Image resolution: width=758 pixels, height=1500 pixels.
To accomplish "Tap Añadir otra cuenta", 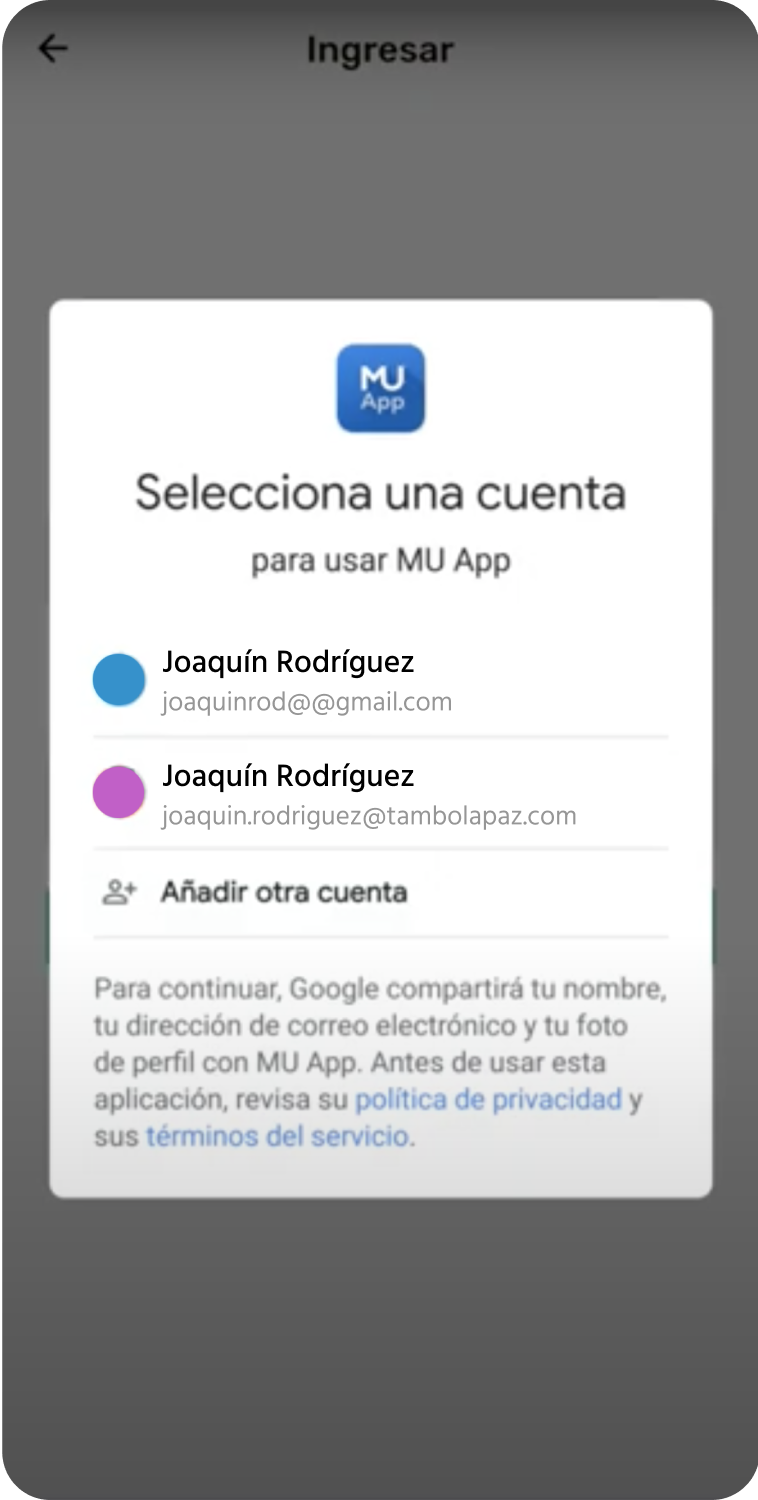I will click(284, 892).
